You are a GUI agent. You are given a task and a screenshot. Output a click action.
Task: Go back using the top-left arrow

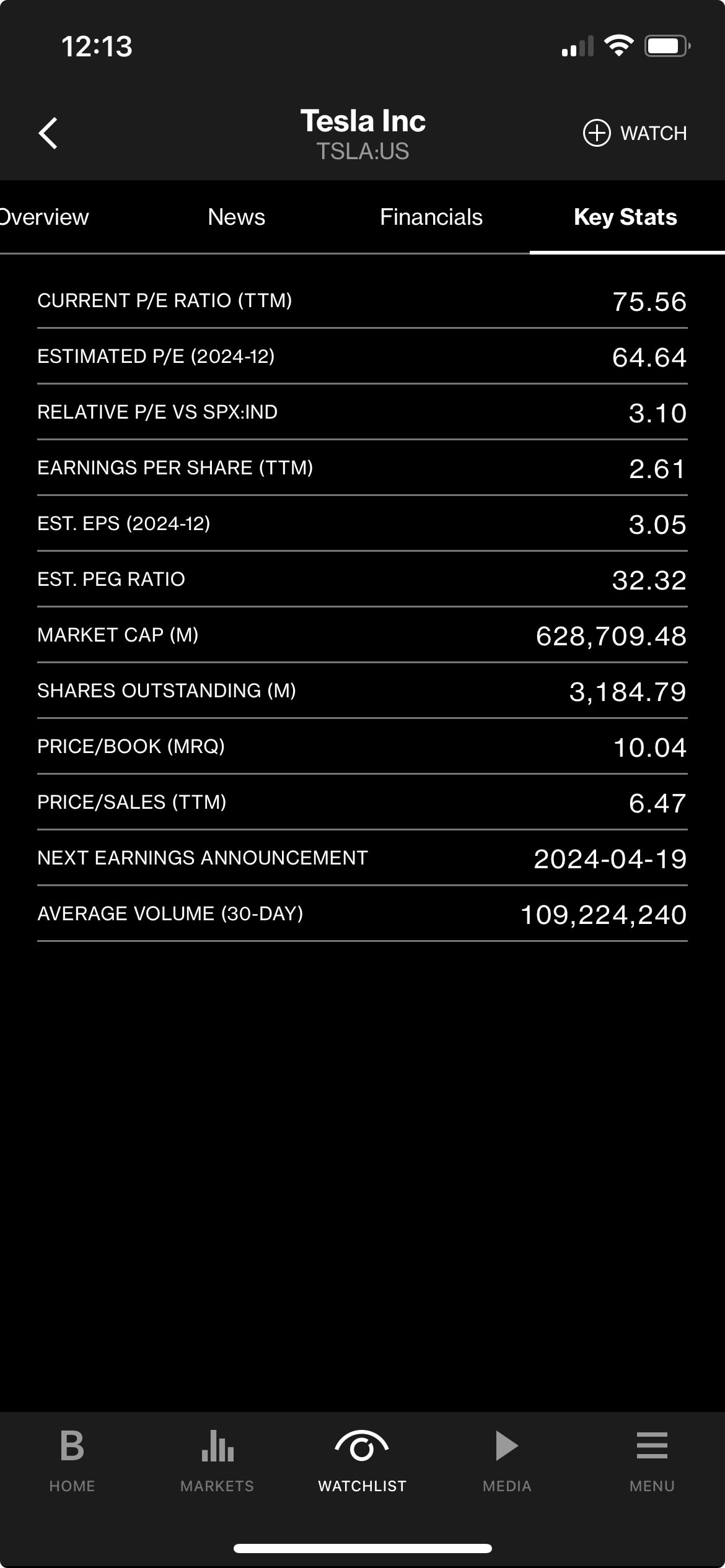pos(48,133)
